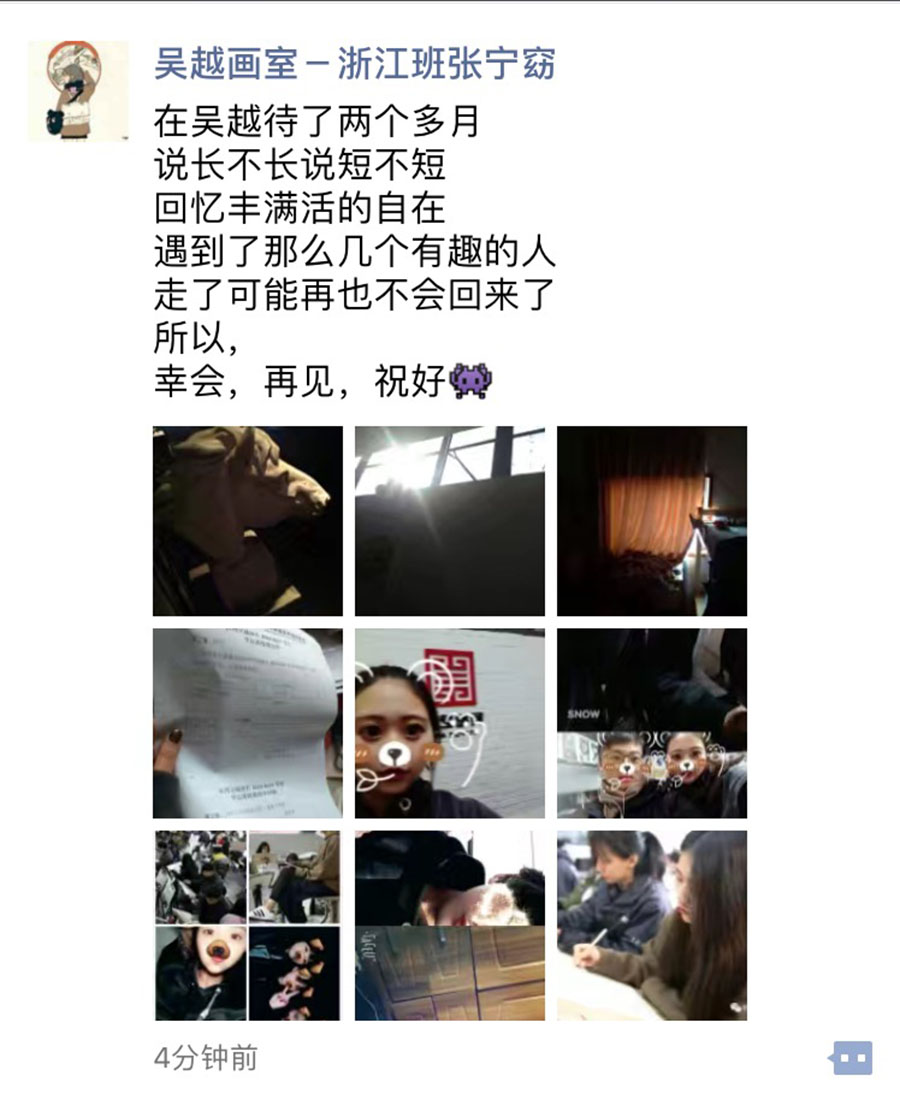
Task: View the first photo of the statue head
Action: (247, 521)
